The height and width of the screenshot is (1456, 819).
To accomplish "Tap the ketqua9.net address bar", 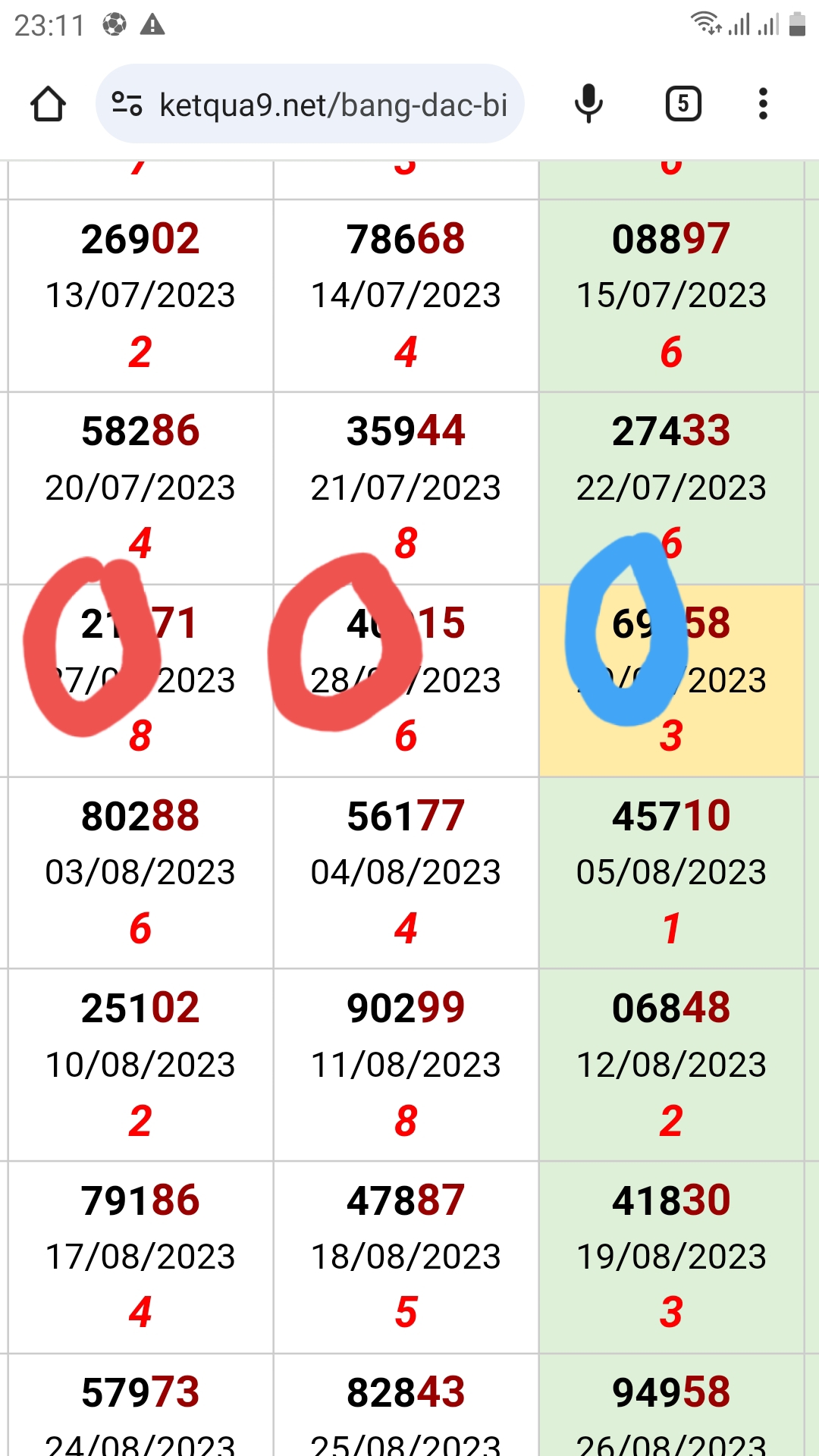I will click(310, 104).
